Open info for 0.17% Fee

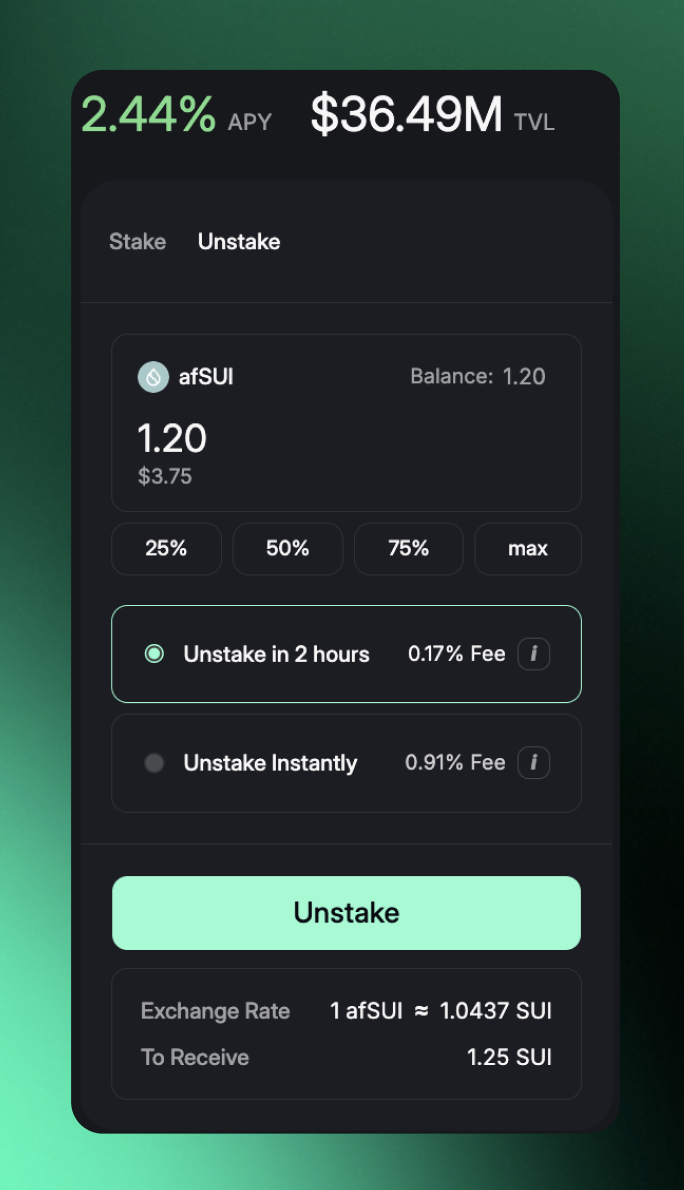534,654
